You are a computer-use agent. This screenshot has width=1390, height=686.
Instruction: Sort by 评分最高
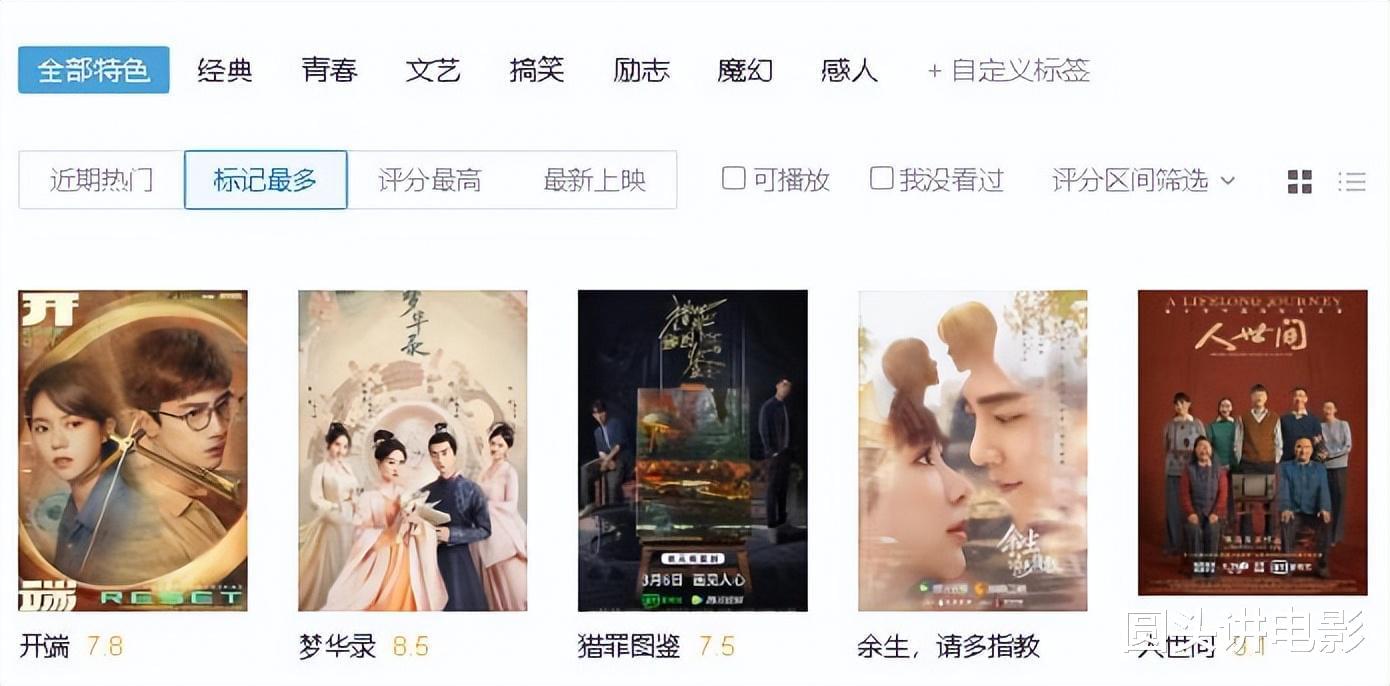pos(430,180)
